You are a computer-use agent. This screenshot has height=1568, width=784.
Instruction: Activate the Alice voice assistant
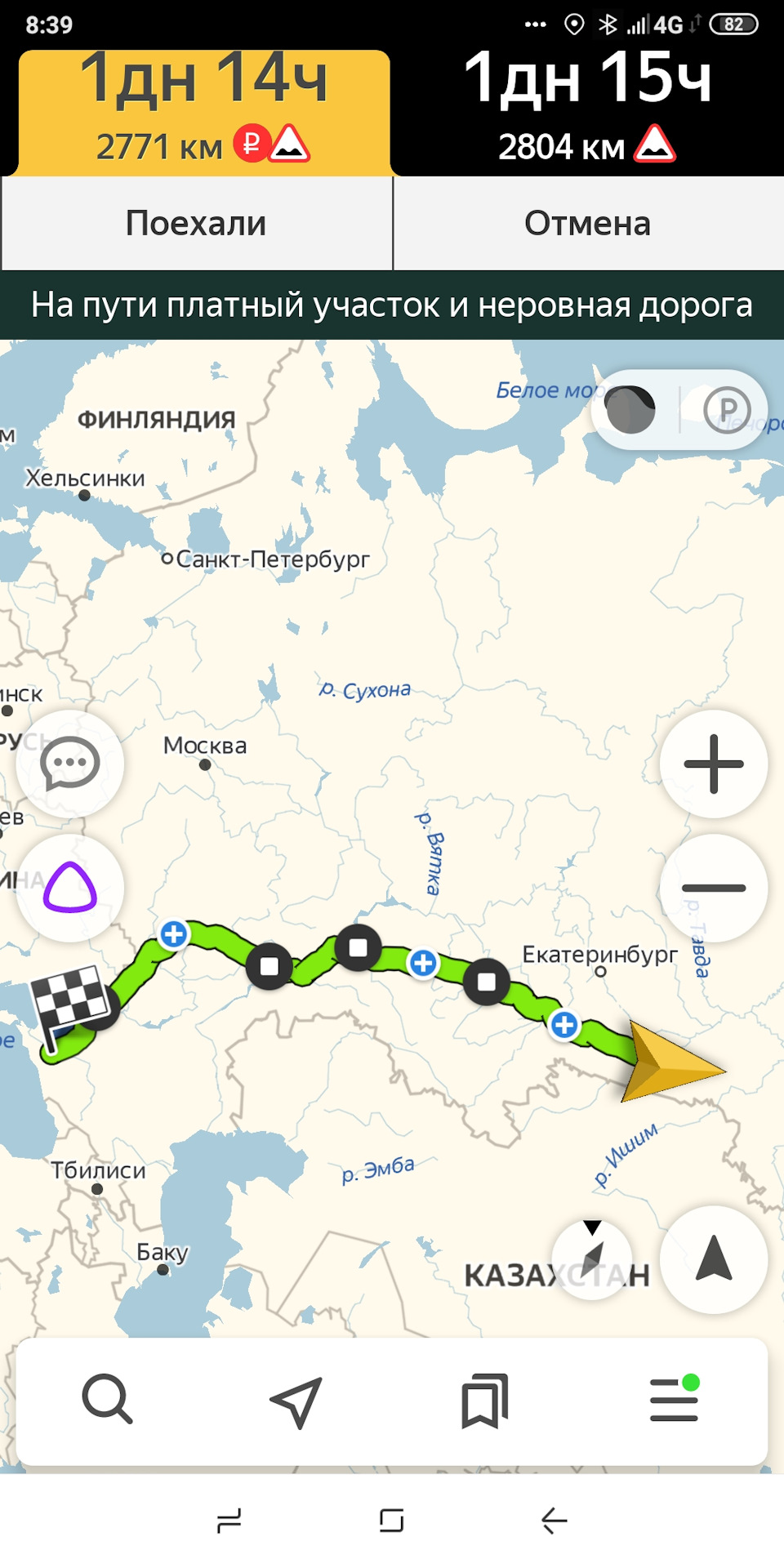tap(70, 888)
